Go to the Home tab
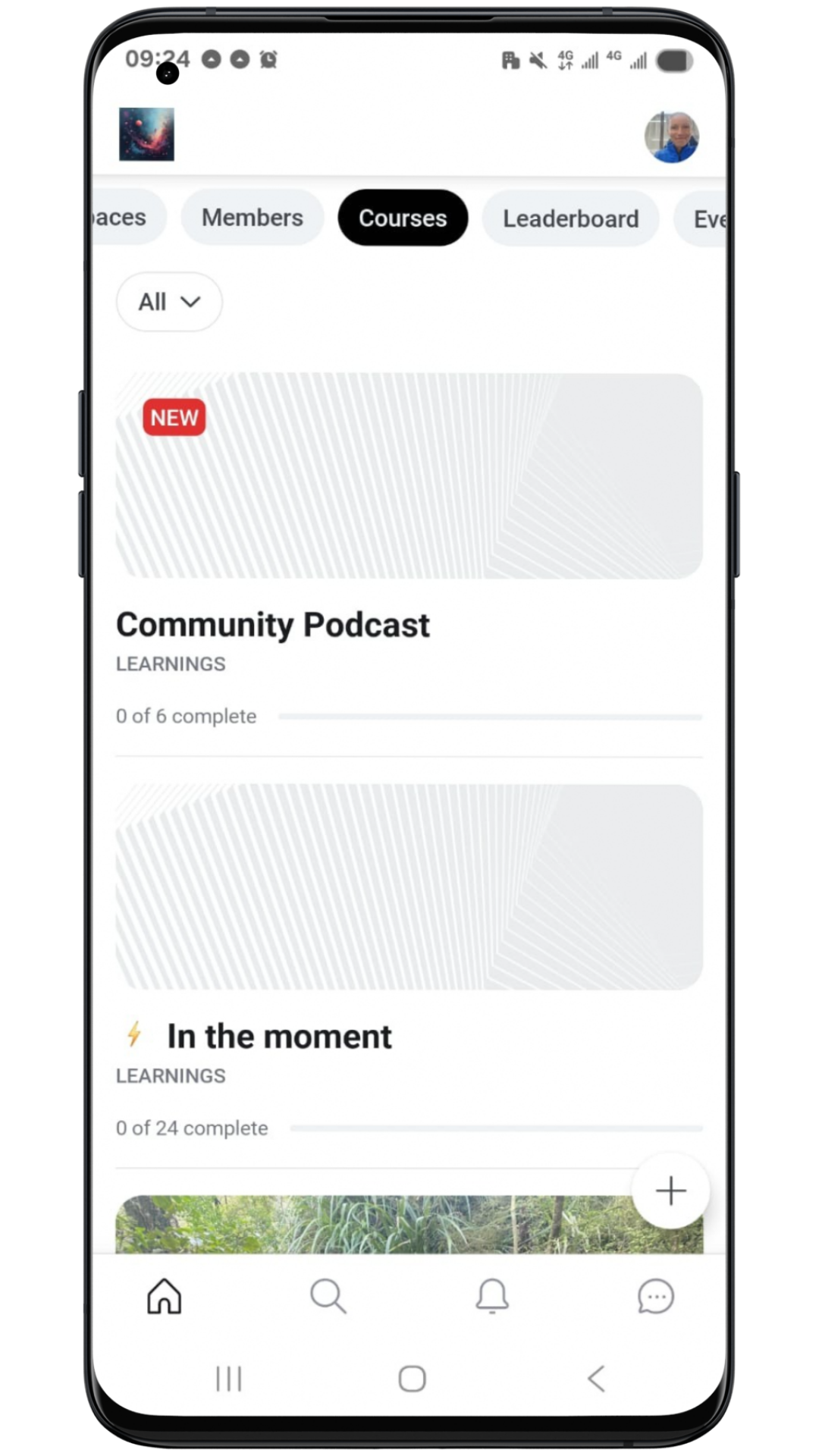 (x=164, y=1296)
